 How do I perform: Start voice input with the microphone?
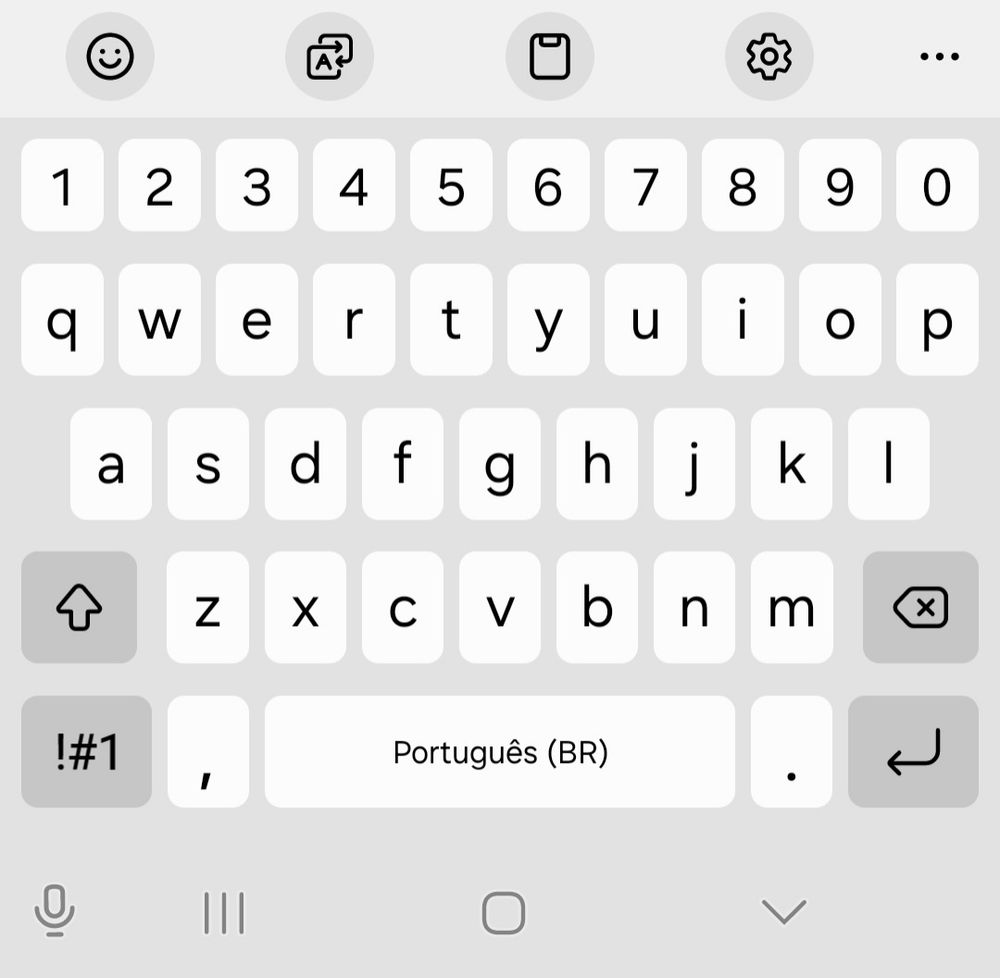click(x=55, y=911)
